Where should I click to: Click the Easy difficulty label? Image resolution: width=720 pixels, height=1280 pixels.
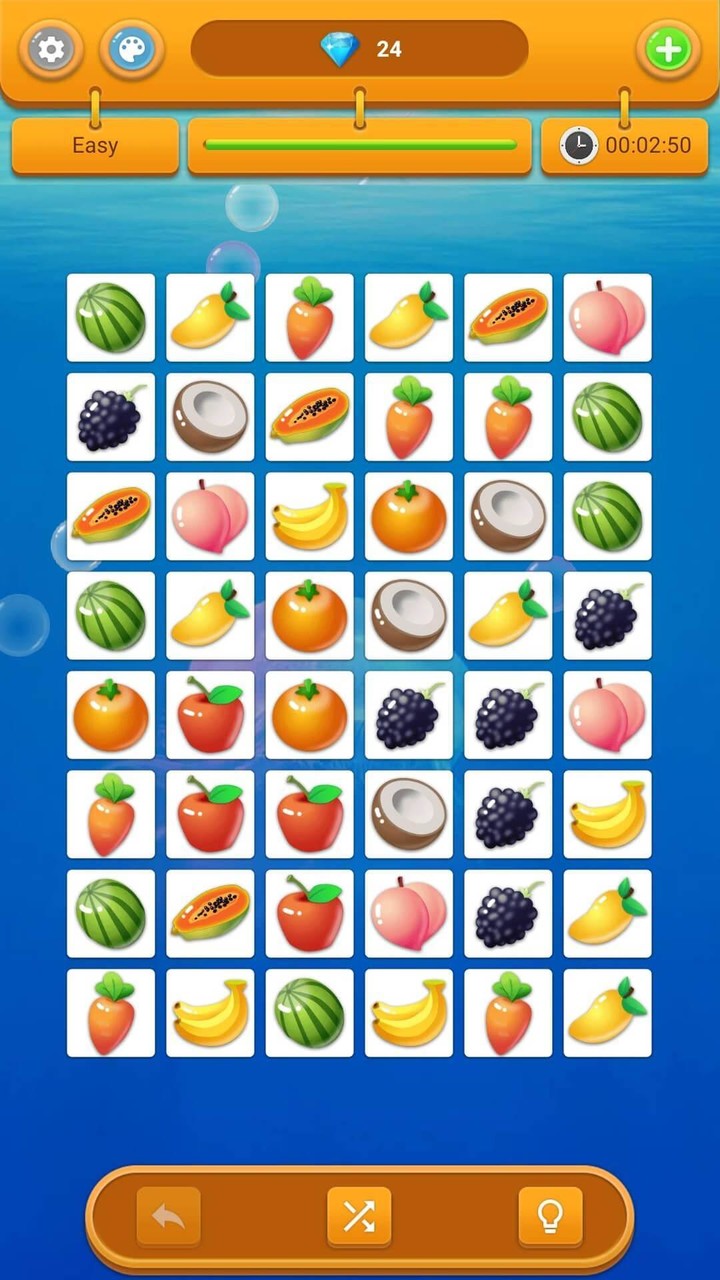point(95,145)
